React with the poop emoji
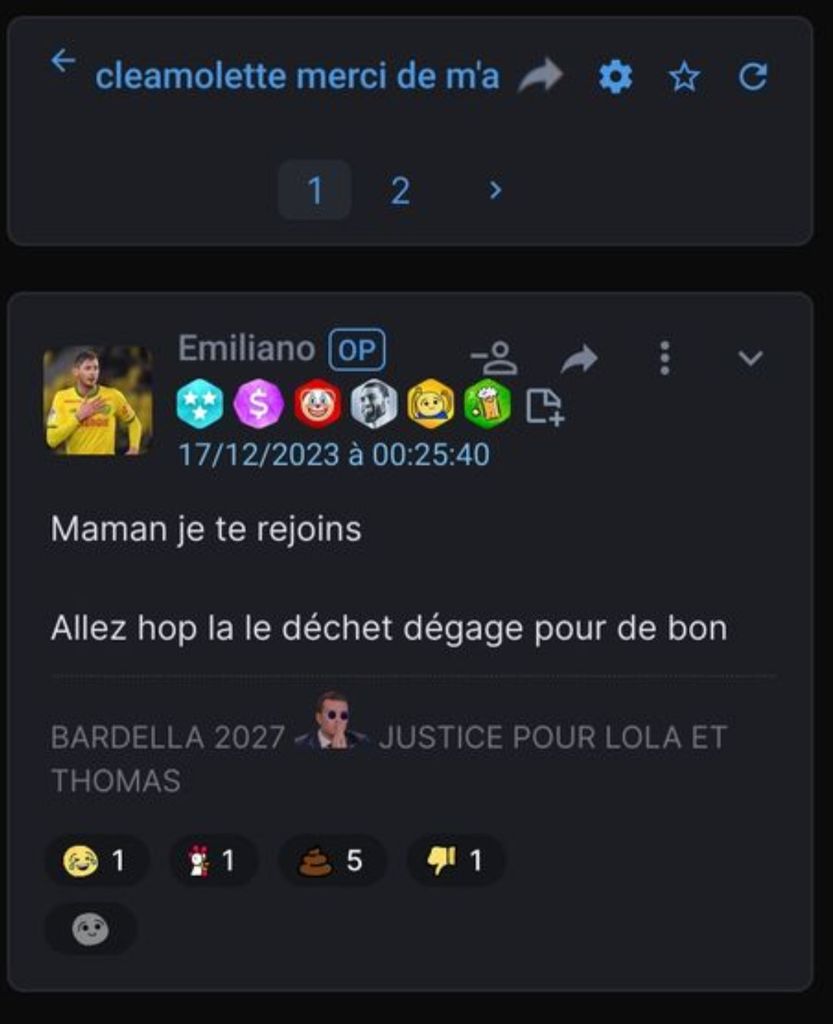The height and width of the screenshot is (1024, 833). click(x=332, y=861)
